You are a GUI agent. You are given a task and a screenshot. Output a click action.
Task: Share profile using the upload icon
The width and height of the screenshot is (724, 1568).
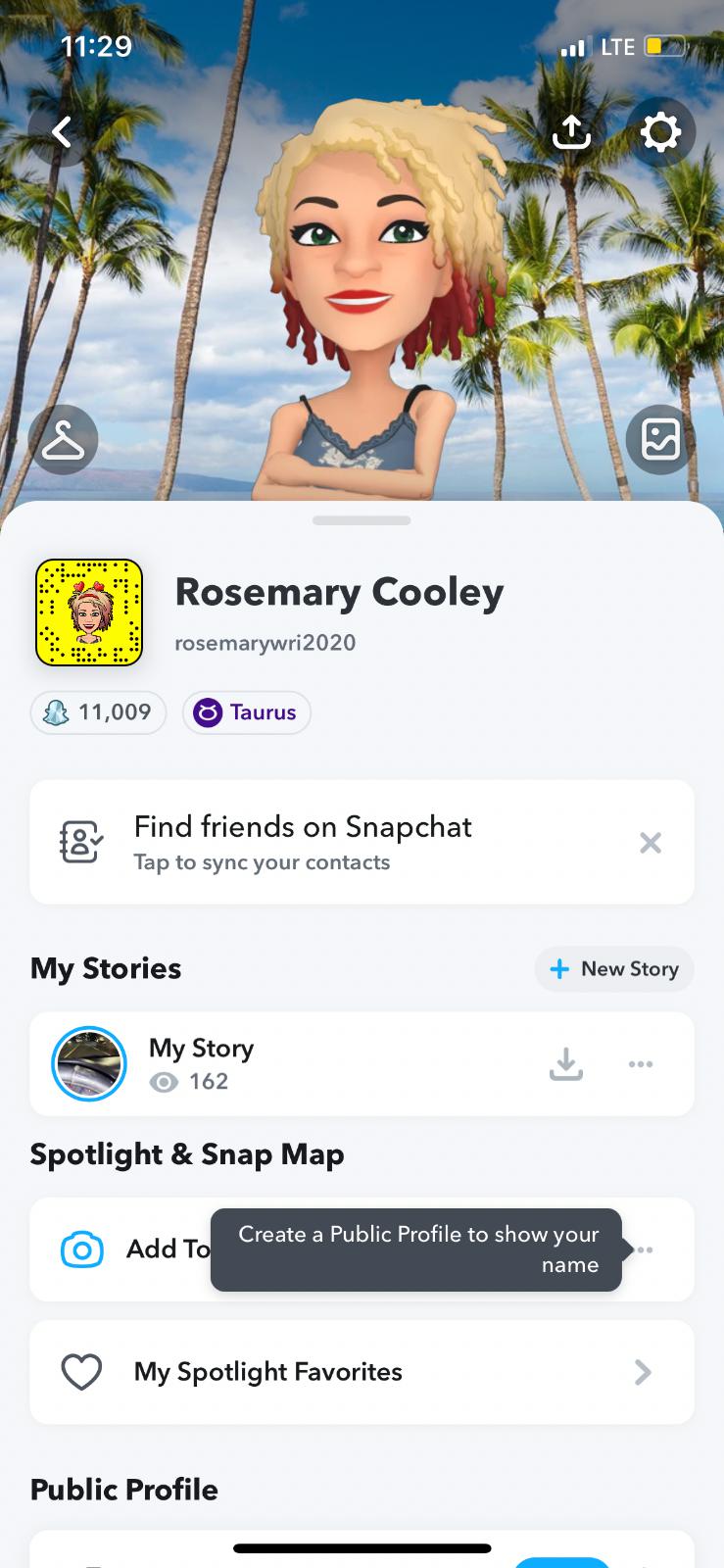(x=571, y=131)
